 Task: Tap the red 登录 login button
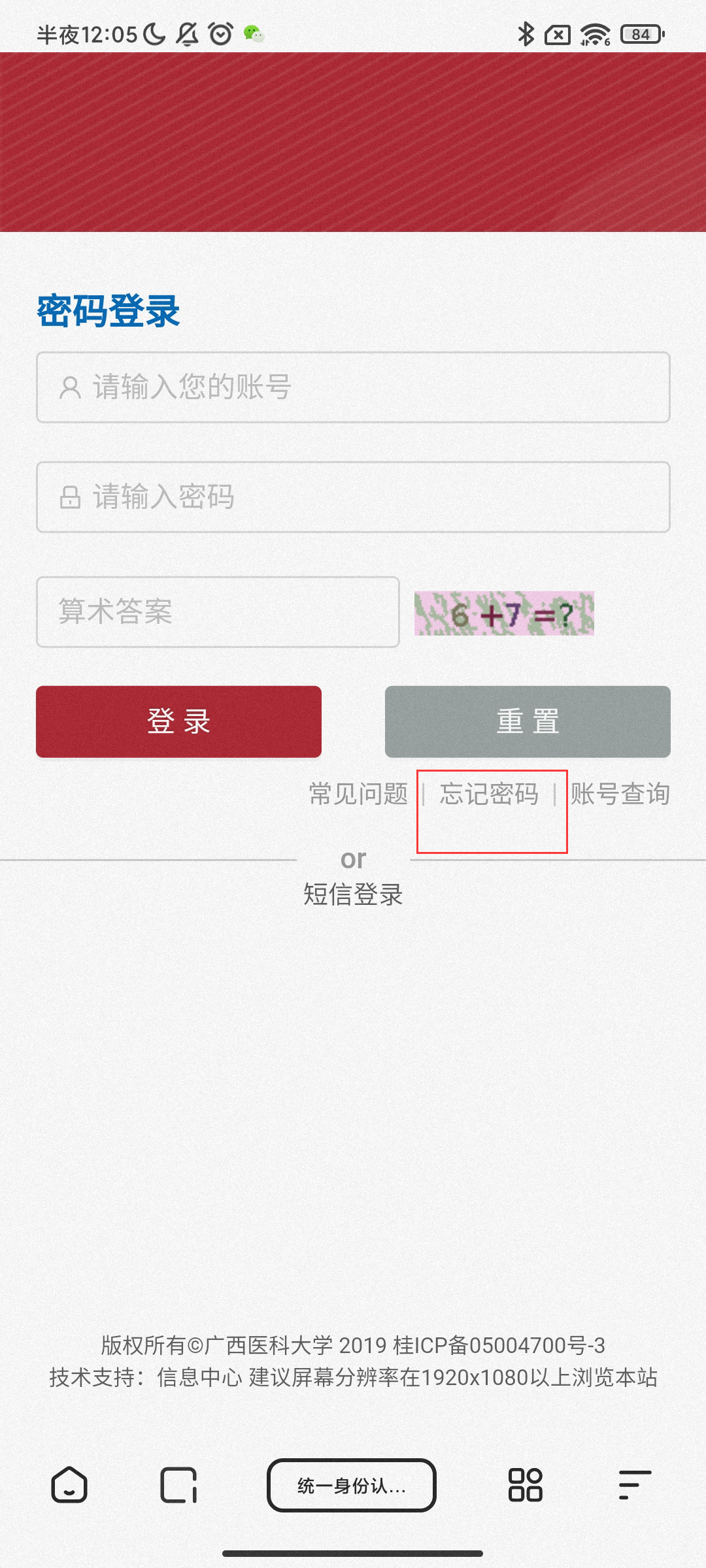178,722
